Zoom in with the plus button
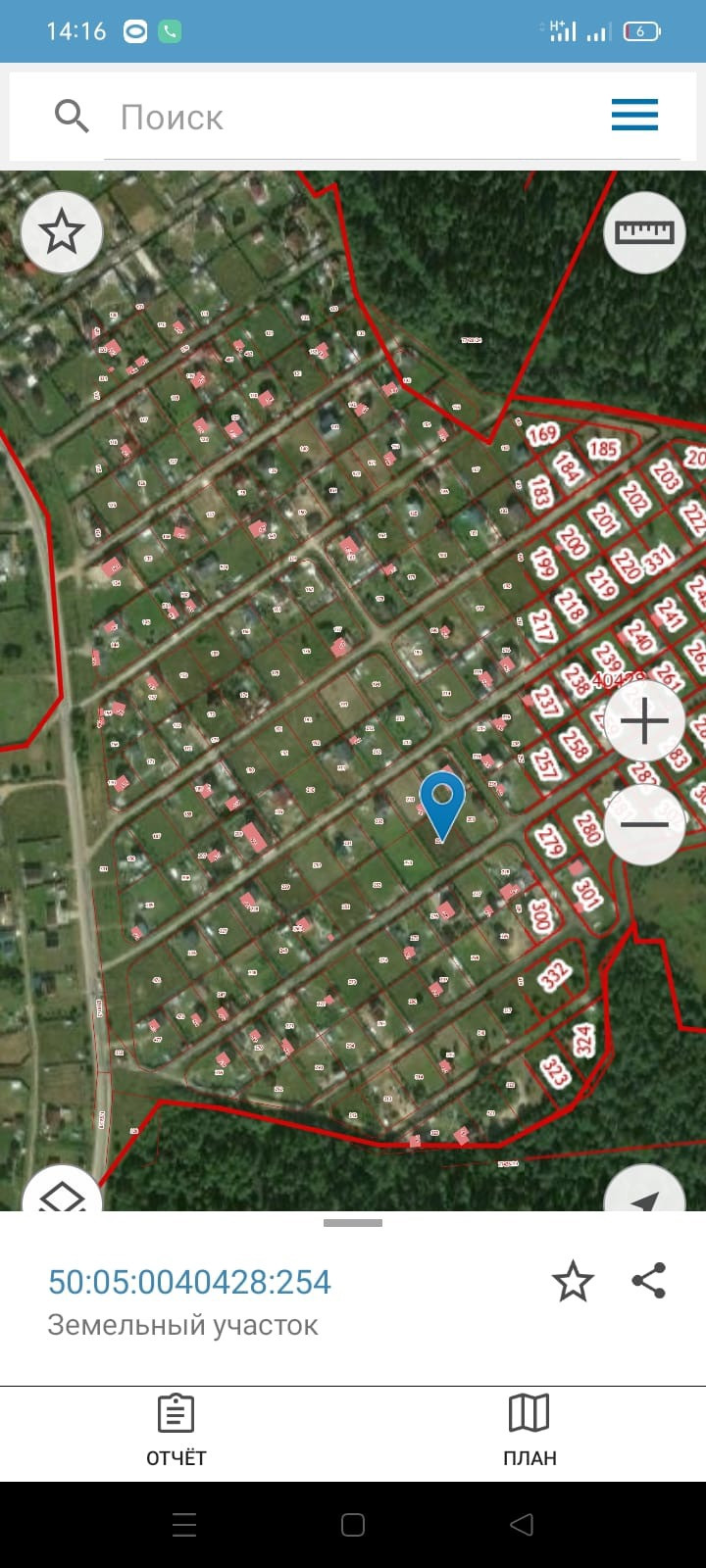This screenshot has width=706, height=1568. [x=644, y=722]
